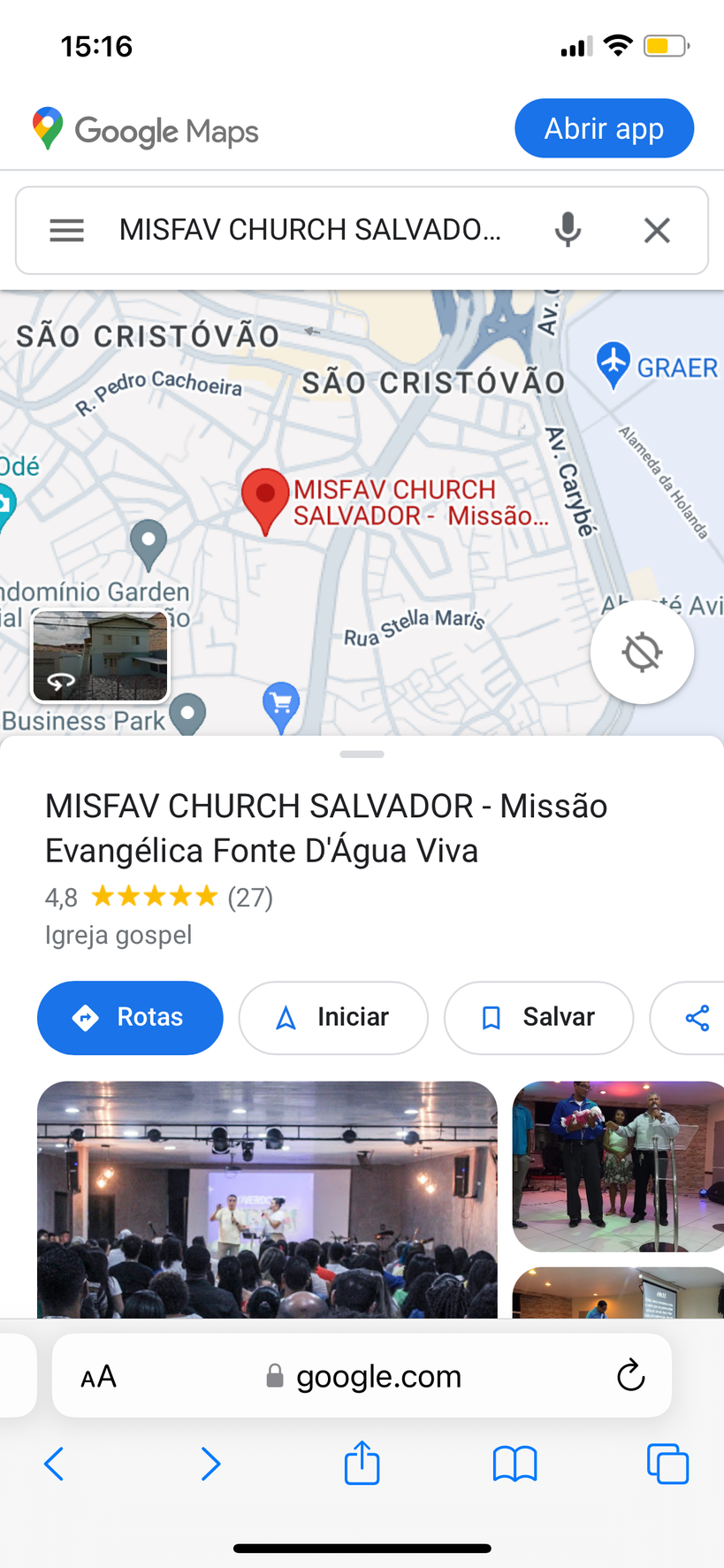Reload the google.com page

[630, 1375]
